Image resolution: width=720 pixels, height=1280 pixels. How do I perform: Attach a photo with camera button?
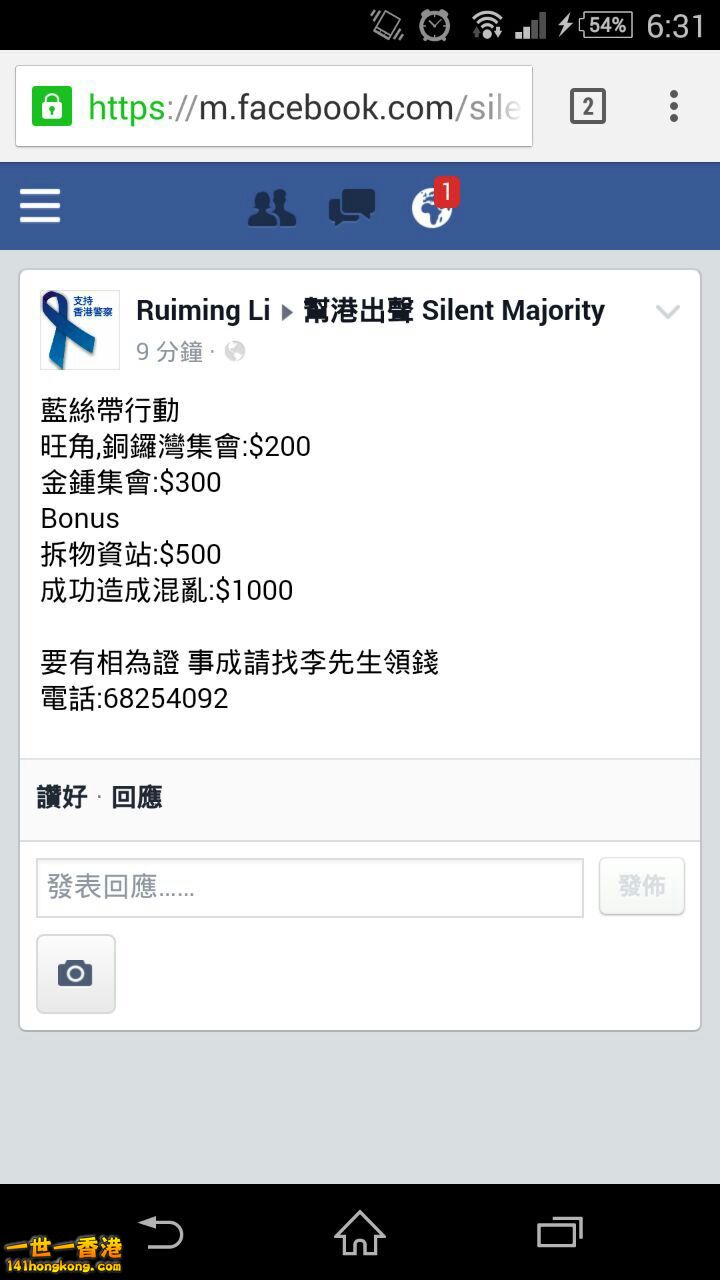coord(76,973)
